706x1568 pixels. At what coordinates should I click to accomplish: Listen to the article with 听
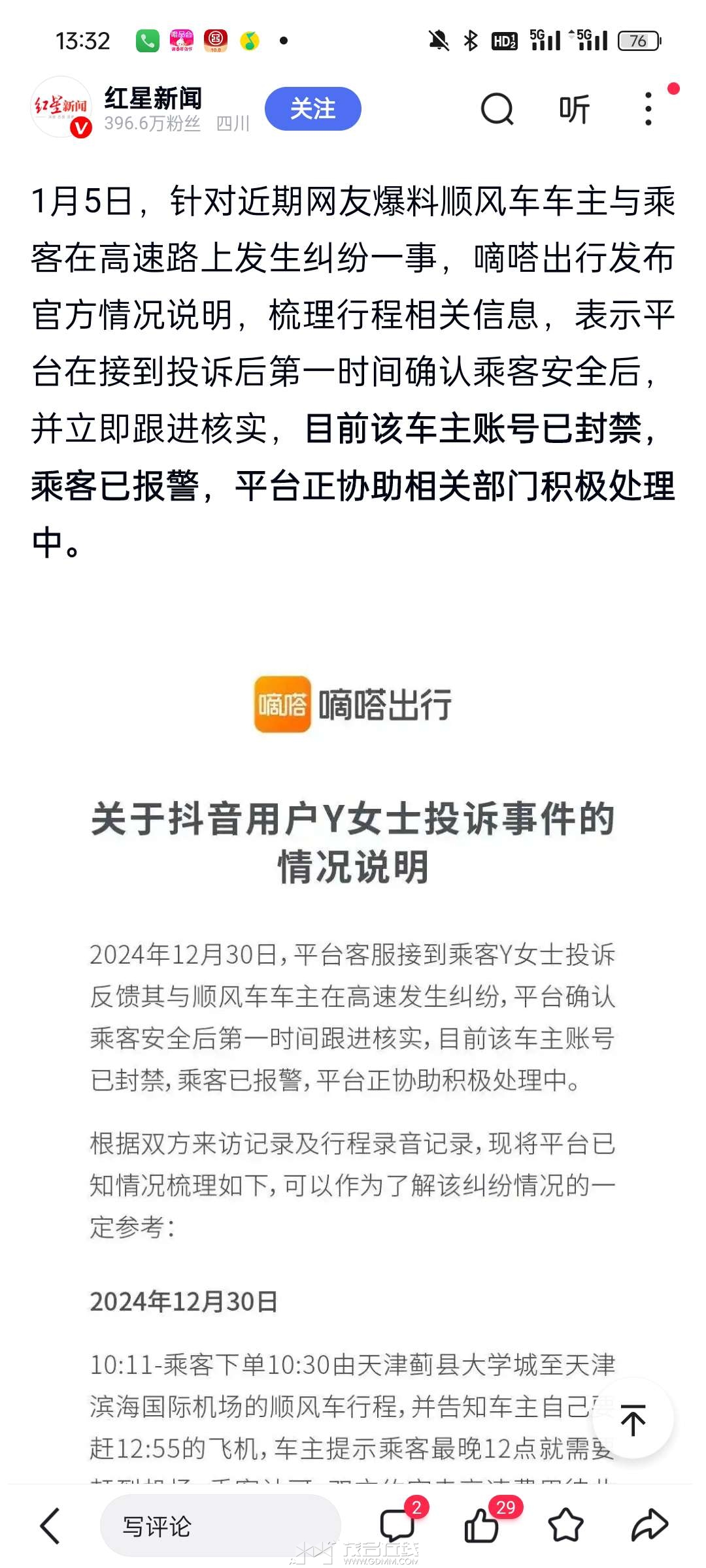click(x=574, y=108)
